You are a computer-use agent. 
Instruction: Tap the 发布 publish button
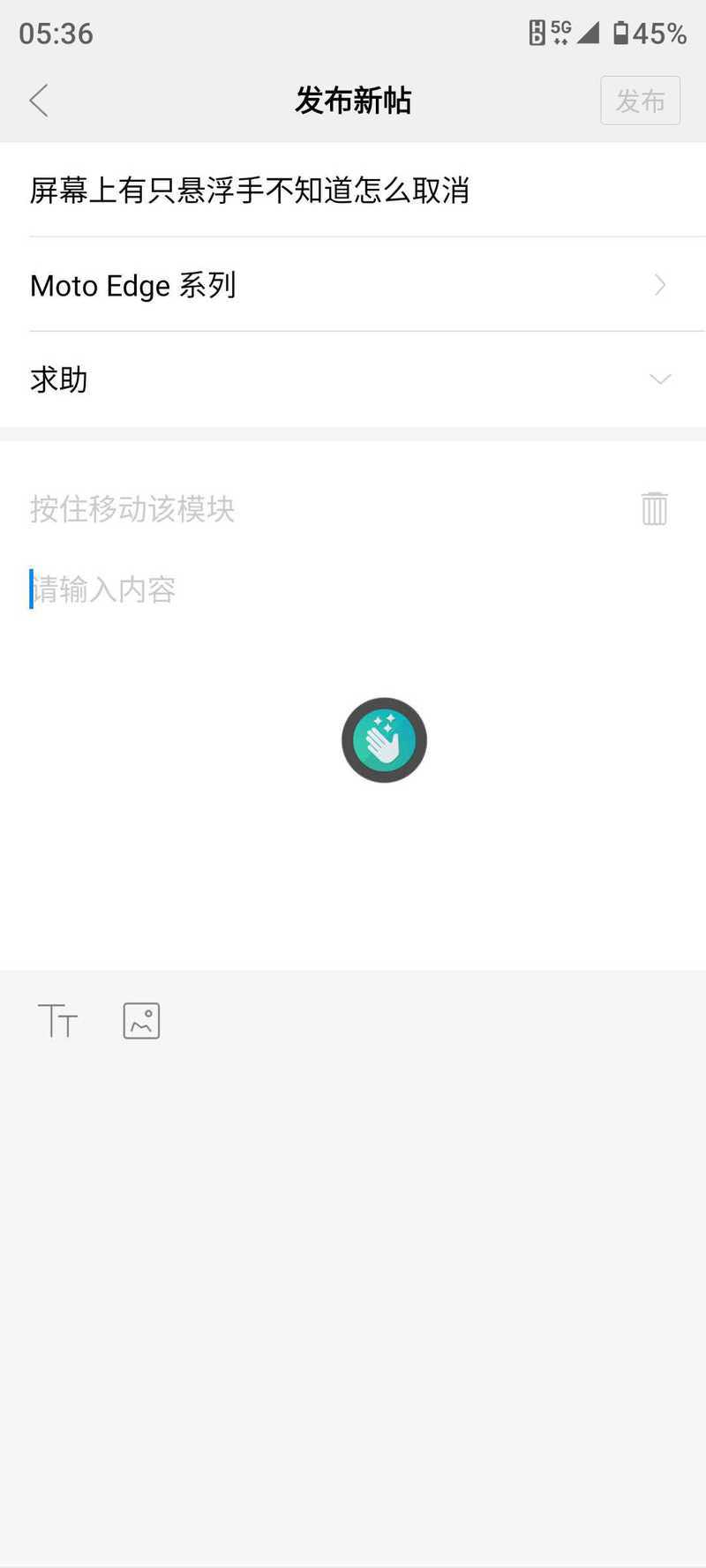point(640,101)
